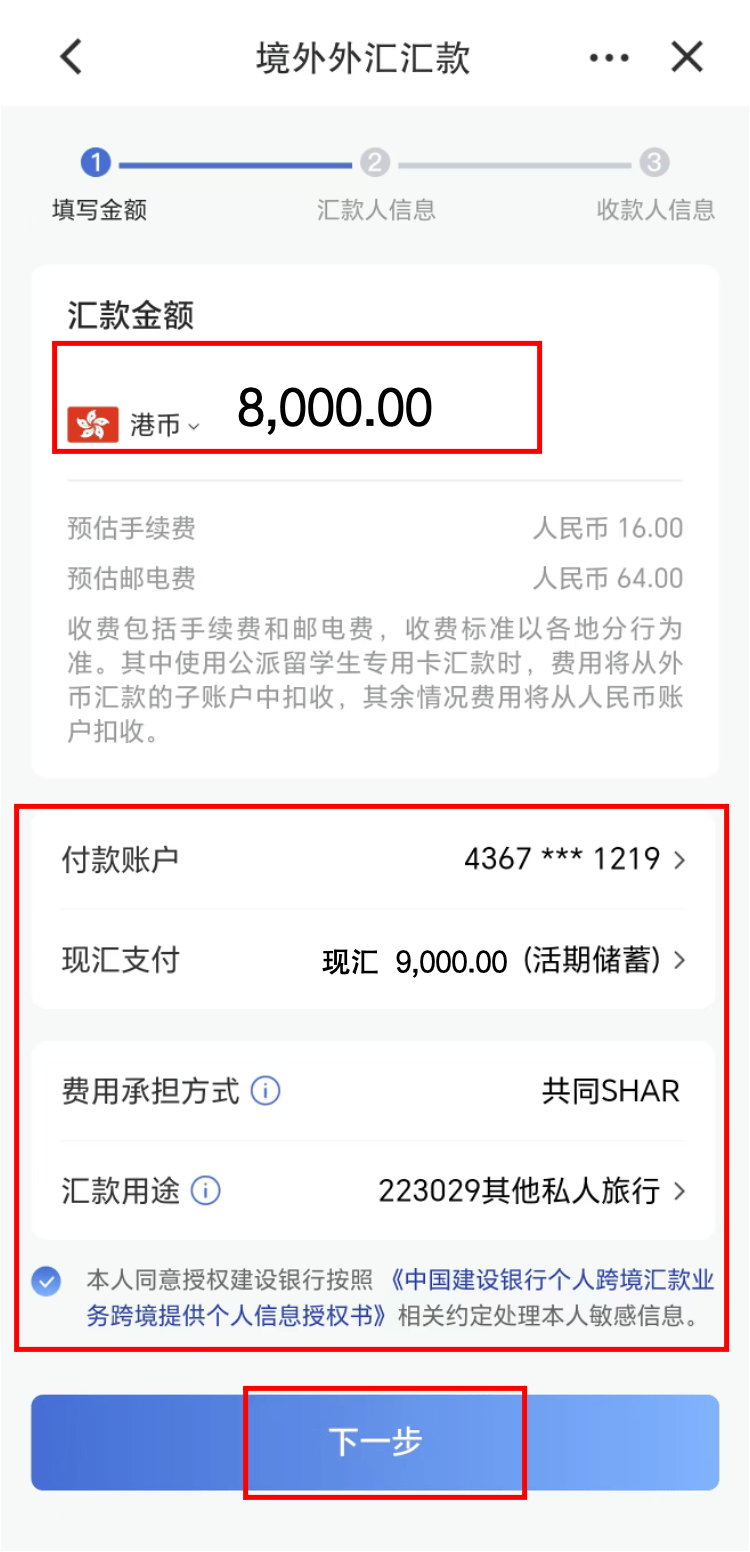
Task: Go back from the remittance page
Action: [71, 57]
